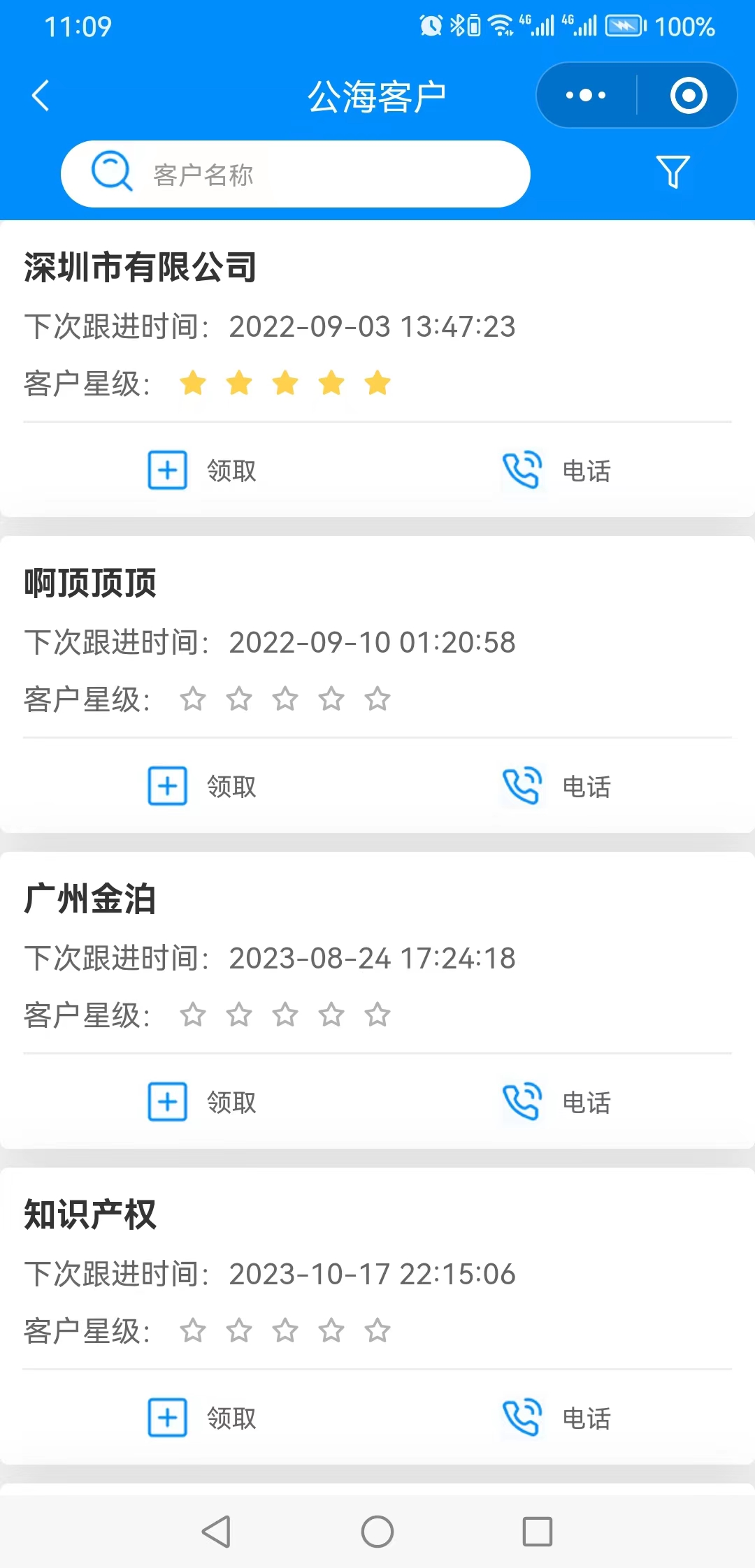Claim customer 广州金泊
Image resolution: width=755 pixels, height=1568 pixels.
pos(203,1102)
